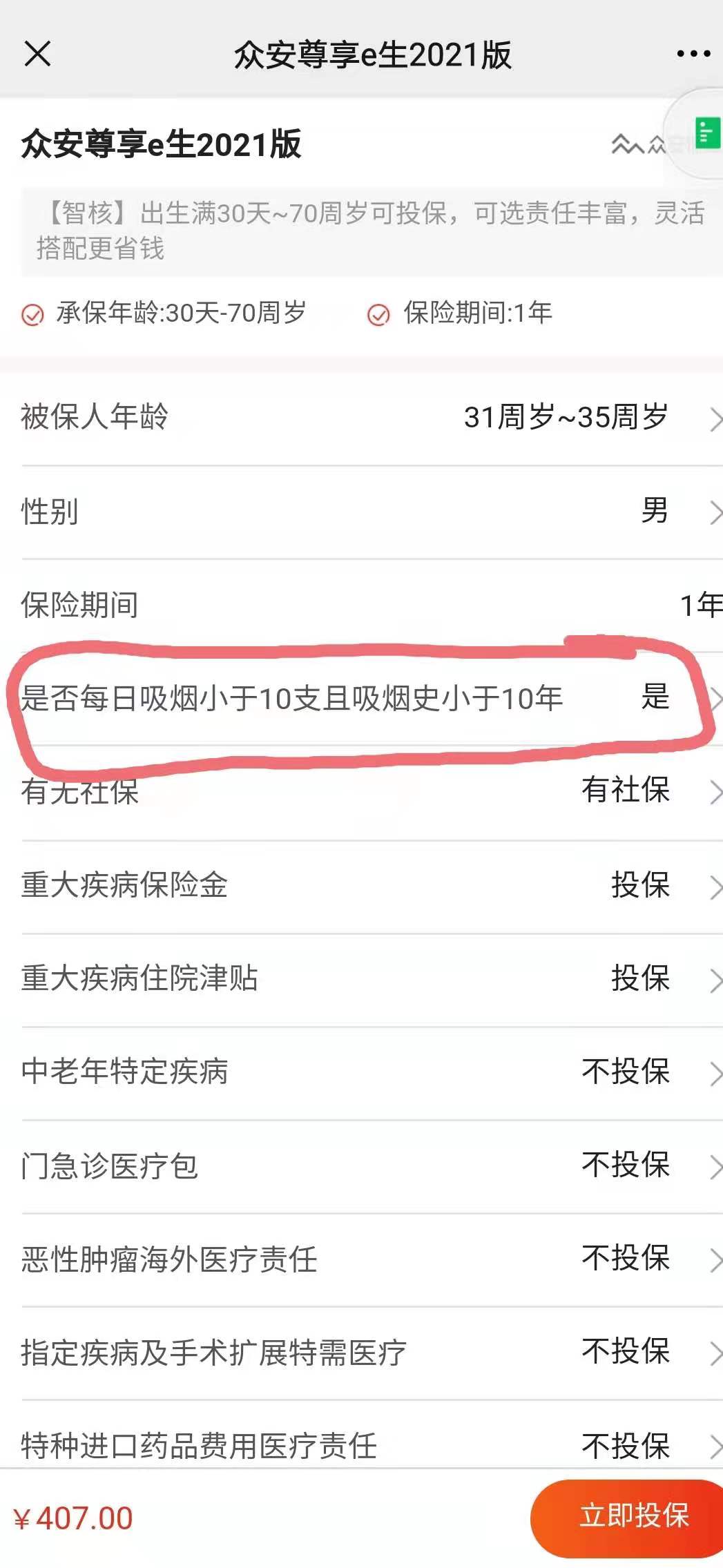Tap the 立即投保 button
Viewport: 723px width, 1568px height.
point(633,1516)
